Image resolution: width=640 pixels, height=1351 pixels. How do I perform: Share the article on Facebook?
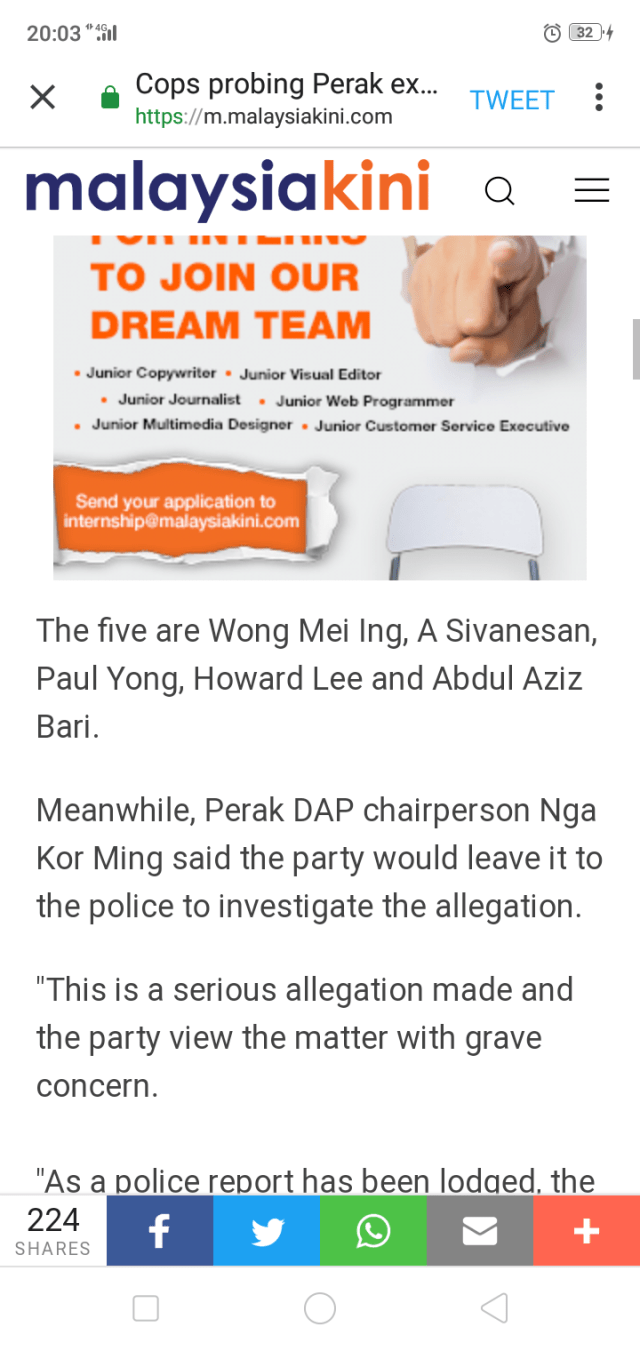[x=160, y=1231]
